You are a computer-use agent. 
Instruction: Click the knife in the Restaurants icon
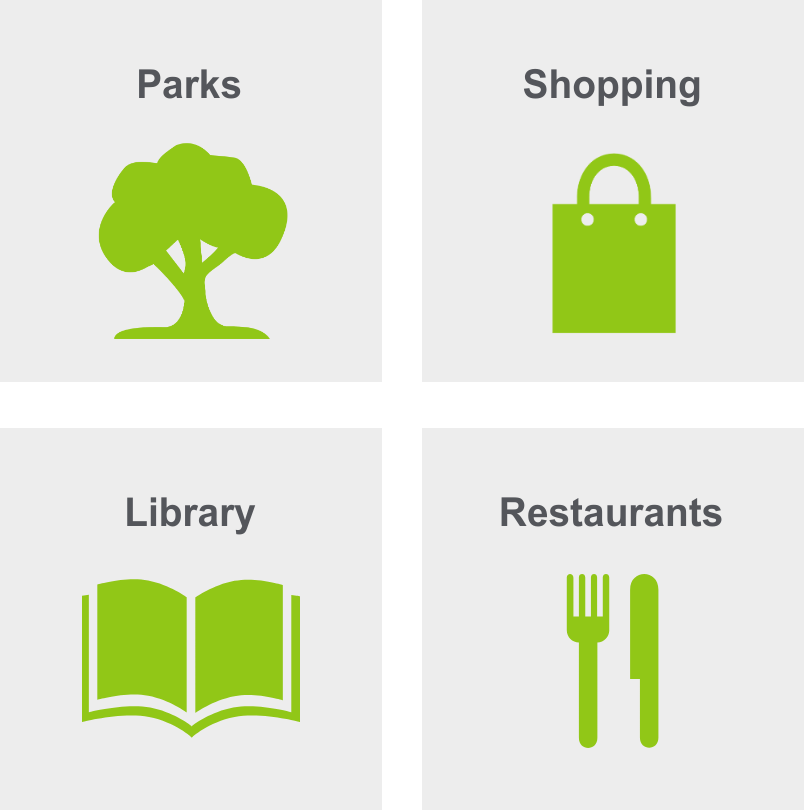click(644, 660)
